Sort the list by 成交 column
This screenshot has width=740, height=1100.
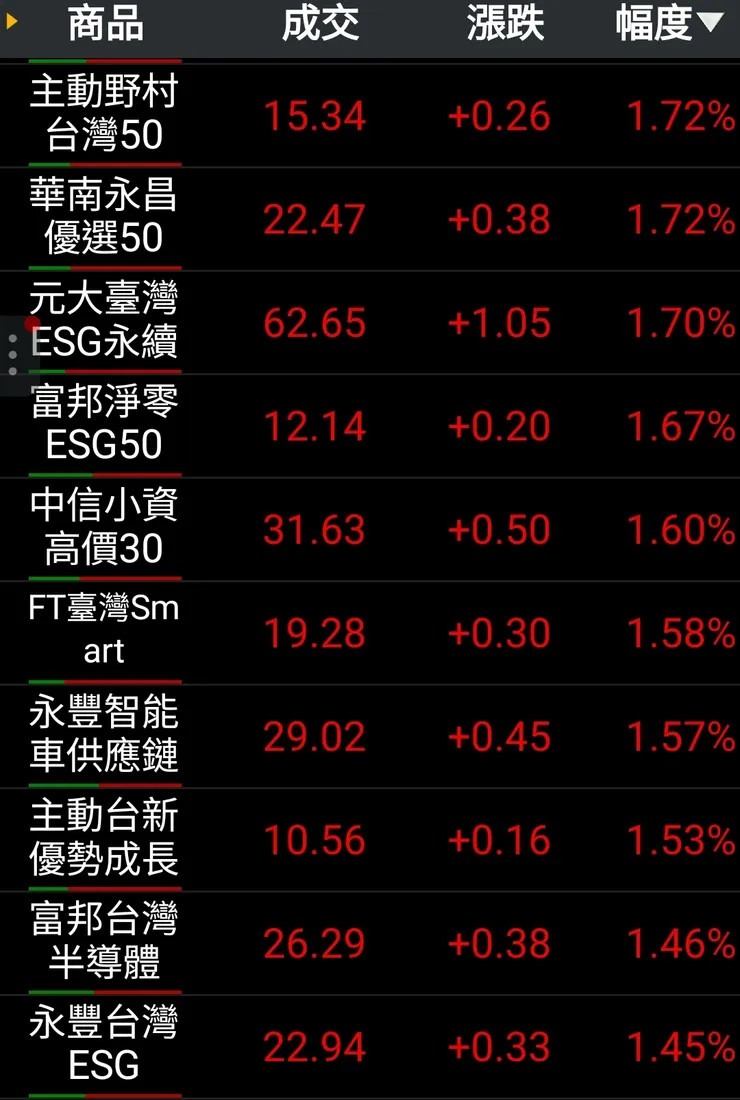pyautogui.click(x=320, y=25)
